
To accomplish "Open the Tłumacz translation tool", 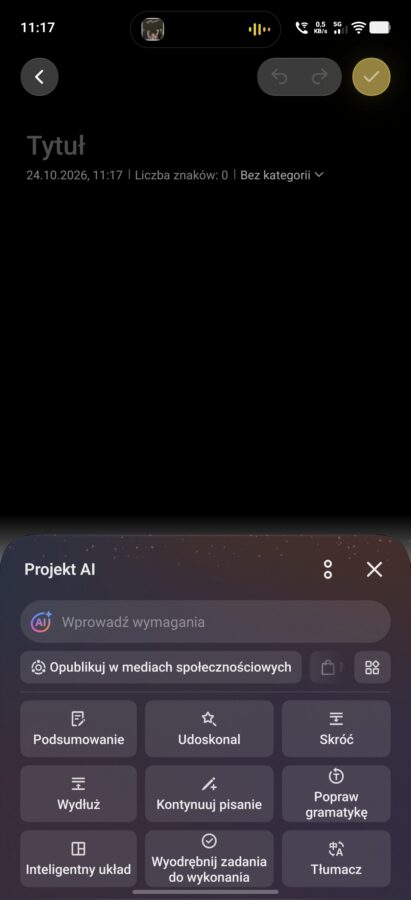I will [336, 859].
